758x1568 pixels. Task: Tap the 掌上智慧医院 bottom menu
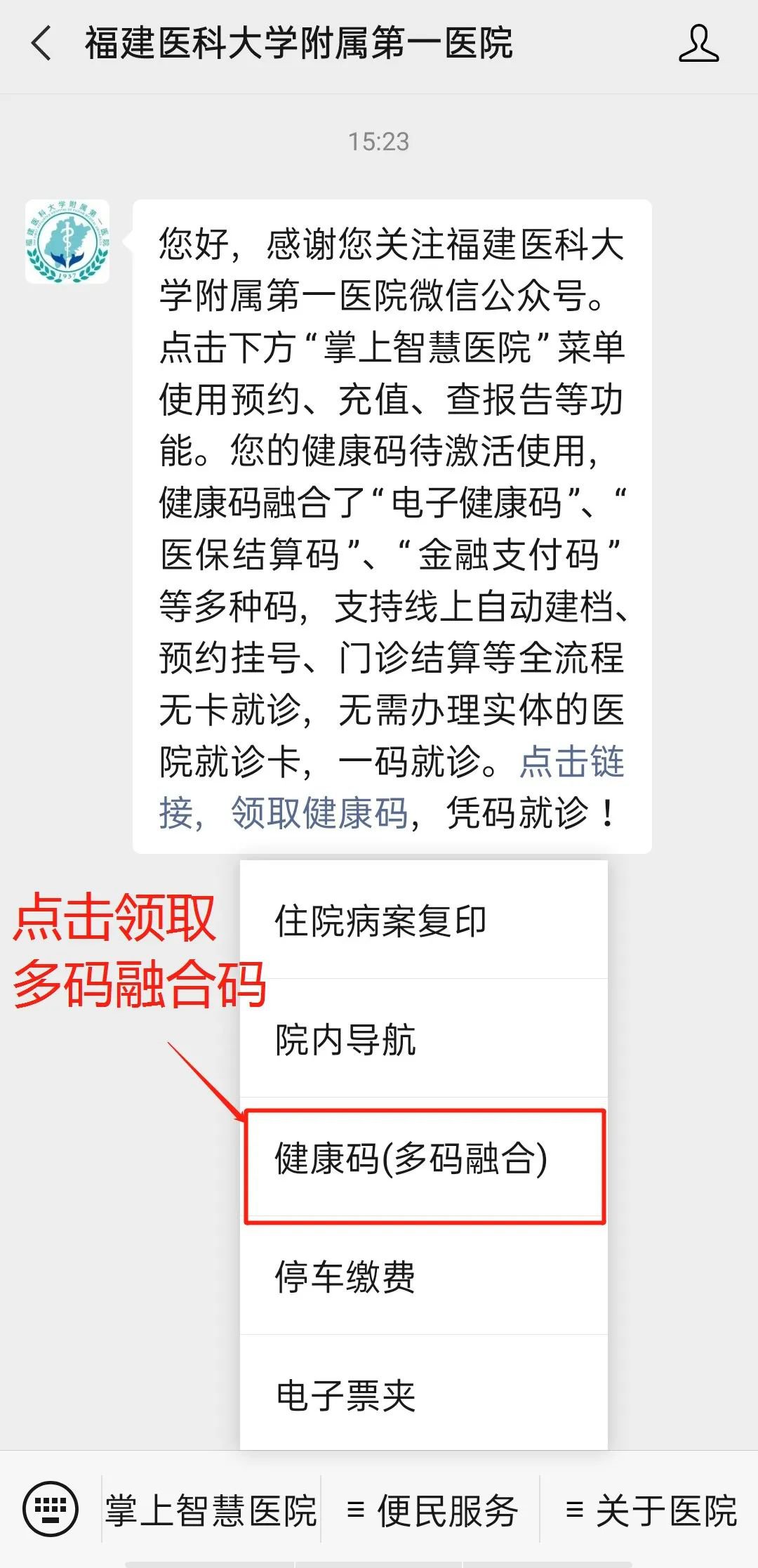(x=211, y=1510)
